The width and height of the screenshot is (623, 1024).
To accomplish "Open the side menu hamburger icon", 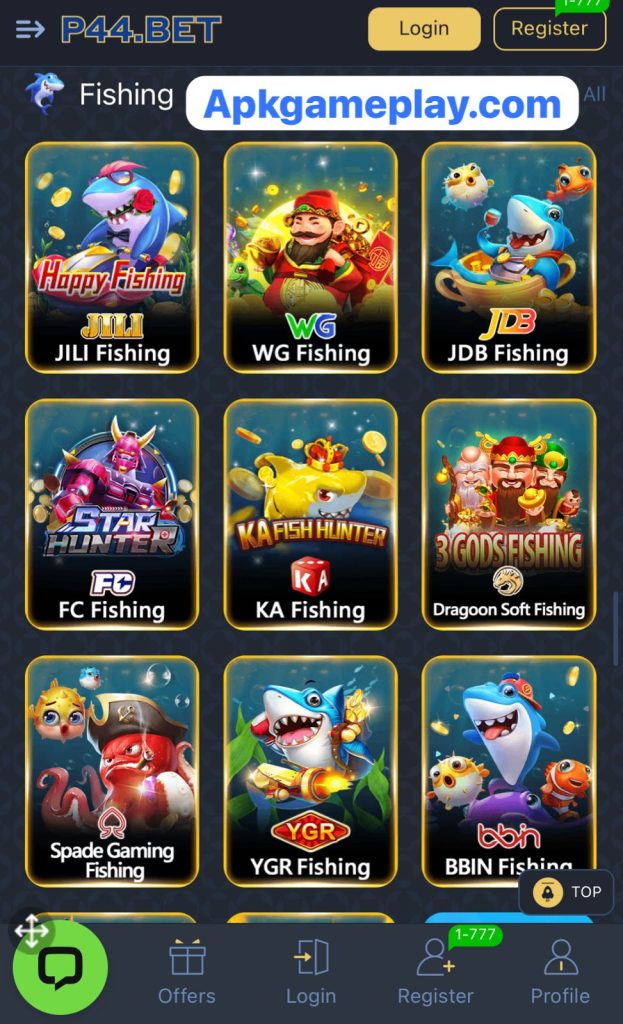I will (30, 29).
